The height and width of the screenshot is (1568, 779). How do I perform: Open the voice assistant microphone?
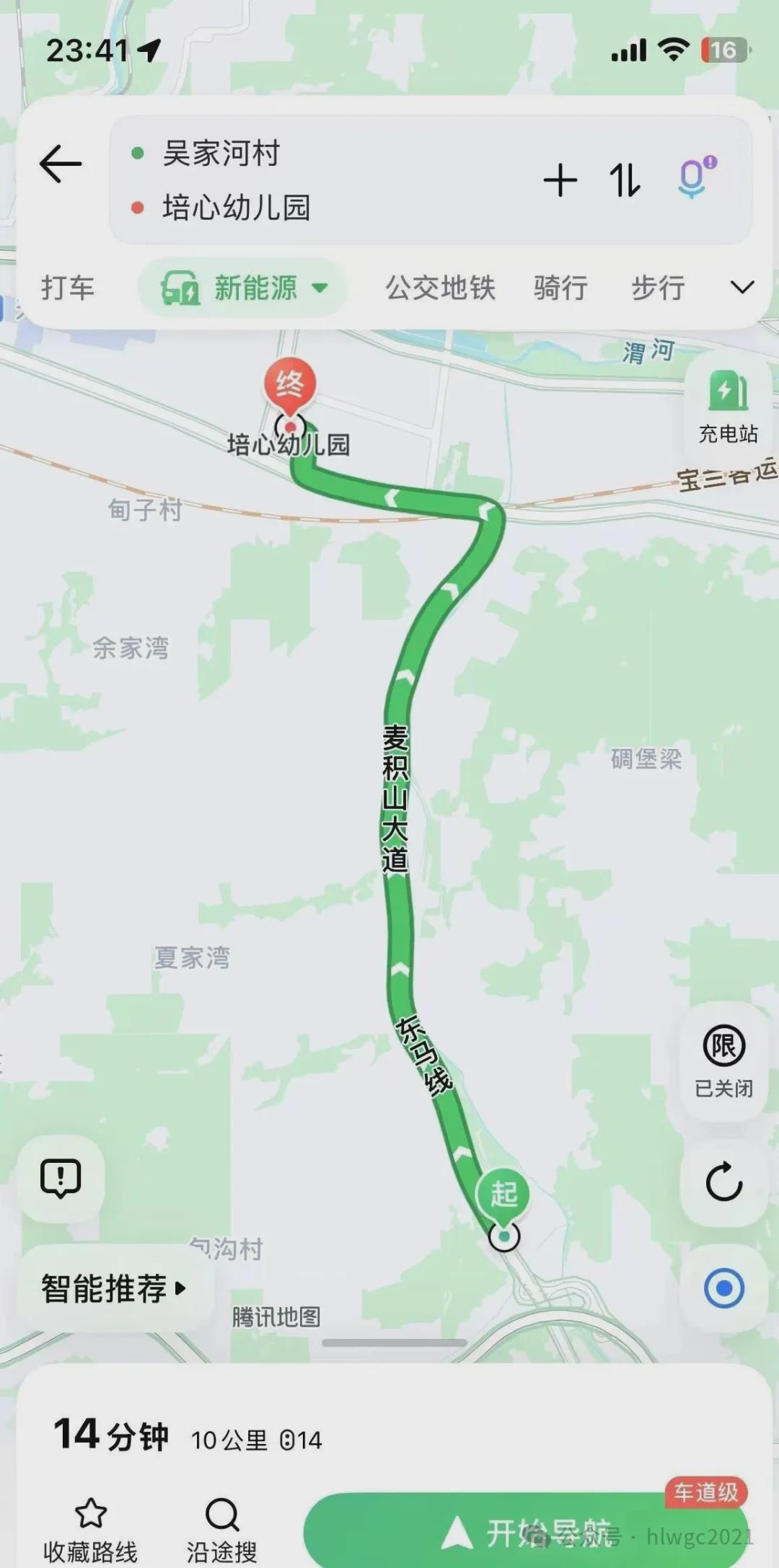pos(695,177)
